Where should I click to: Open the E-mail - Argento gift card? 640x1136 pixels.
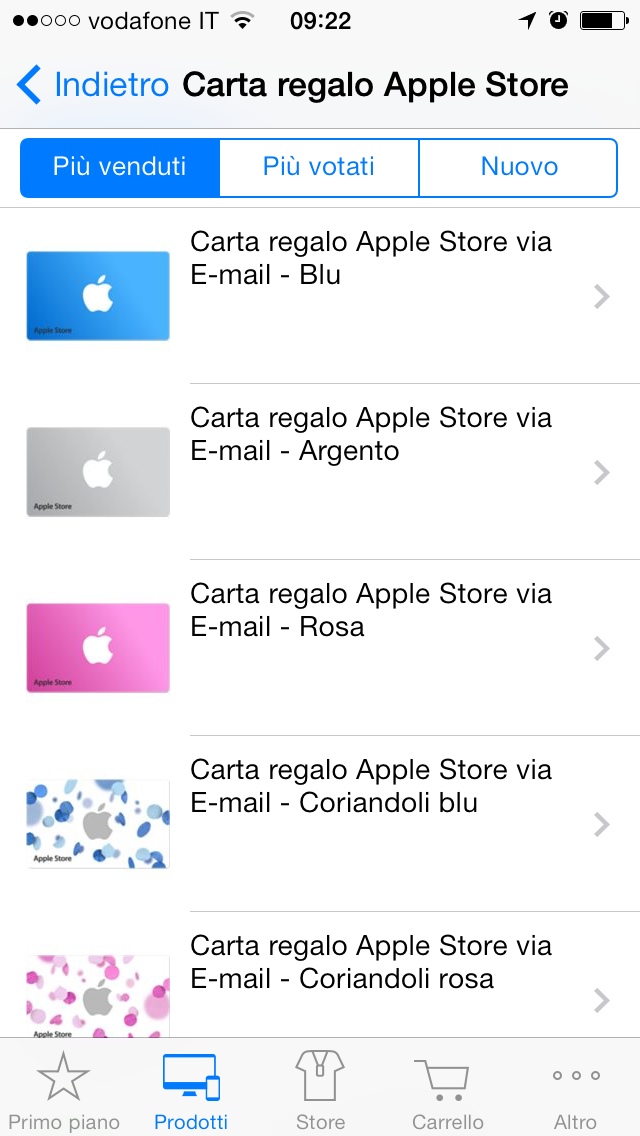pyautogui.click(x=320, y=472)
